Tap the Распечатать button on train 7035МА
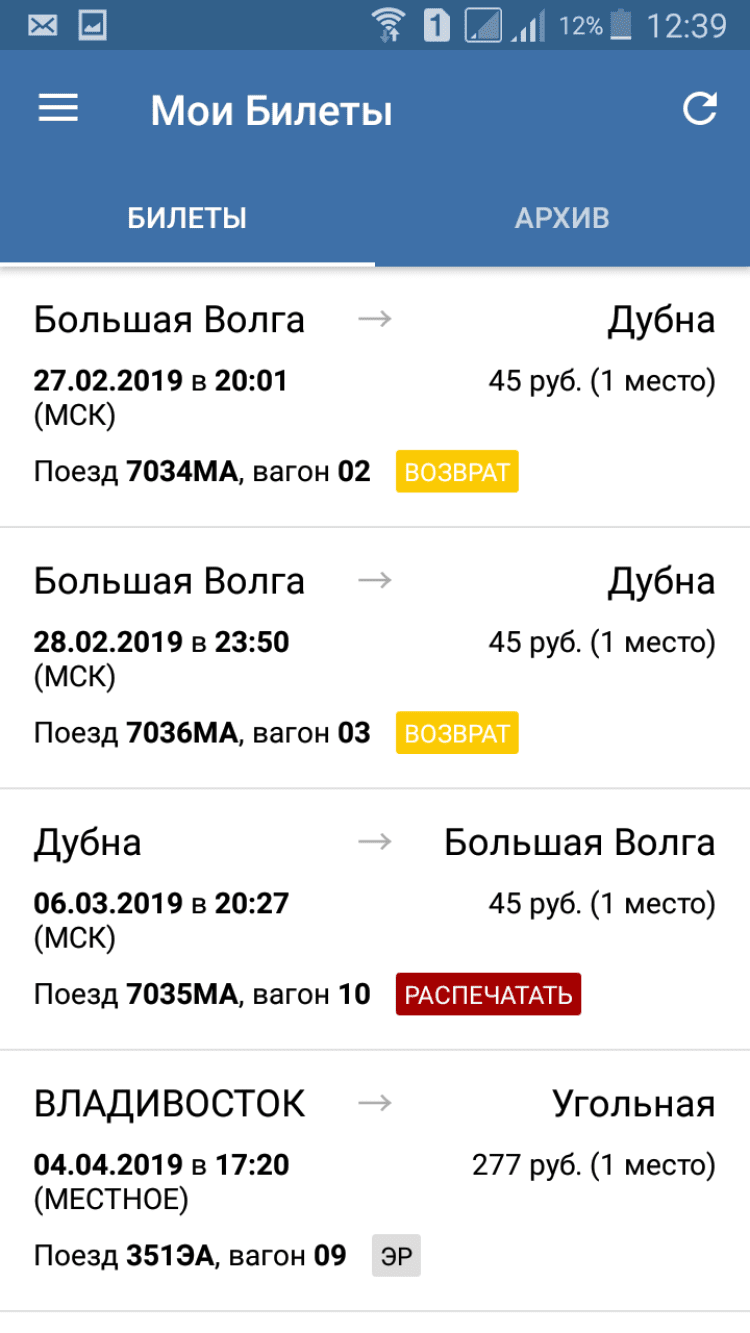The image size is (750, 1333). pos(488,995)
